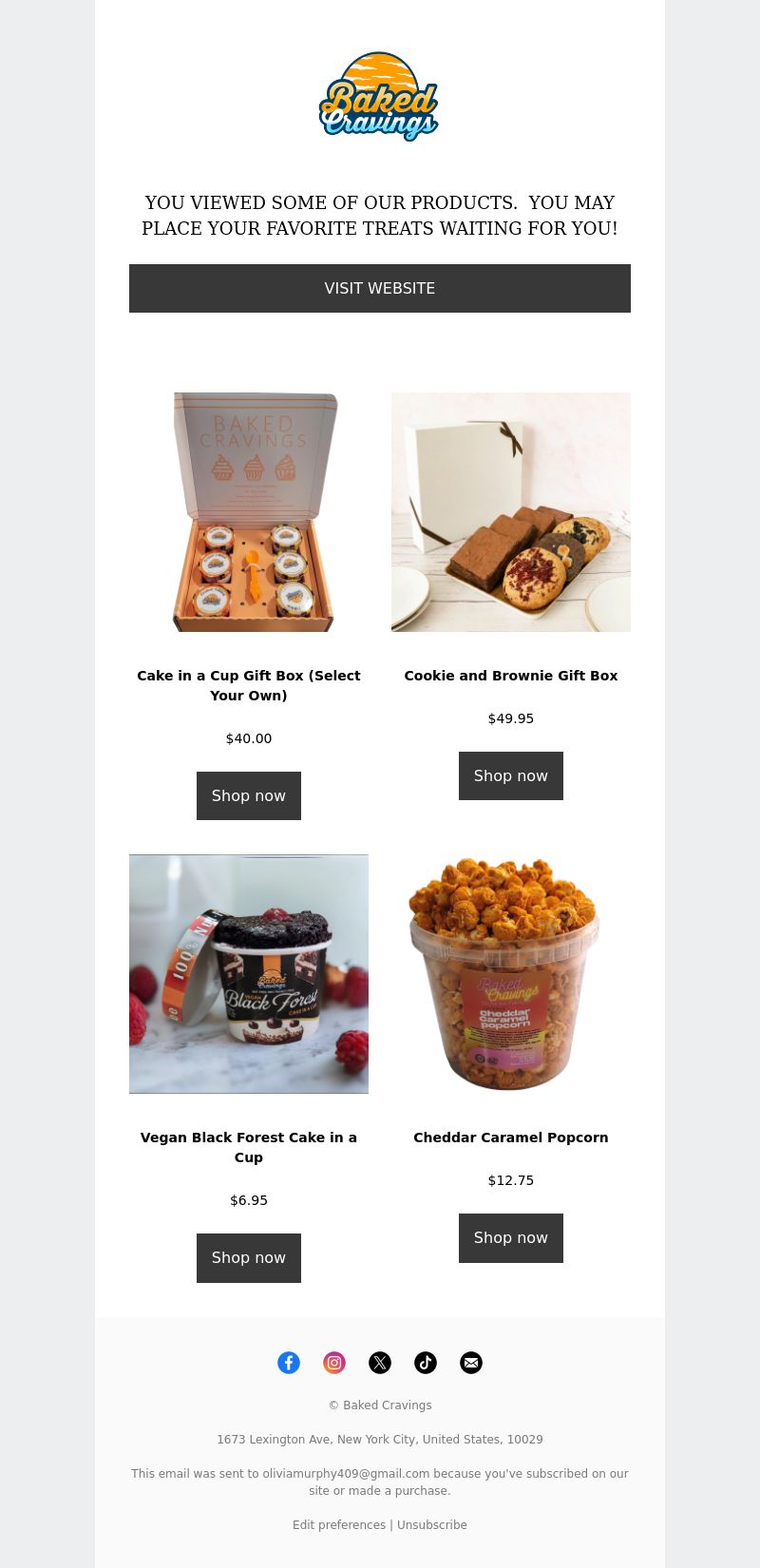
Task: Open the Cake in a Cup Gift Box image
Action: 249,512
